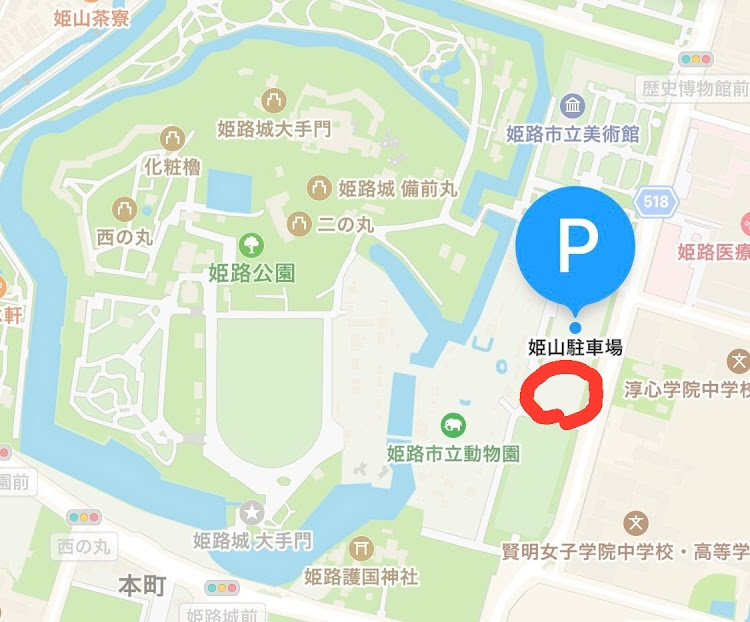Tap the 姫路城 備前丸 landmark marker
This screenshot has width=750, height=622.
pyautogui.click(x=318, y=186)
